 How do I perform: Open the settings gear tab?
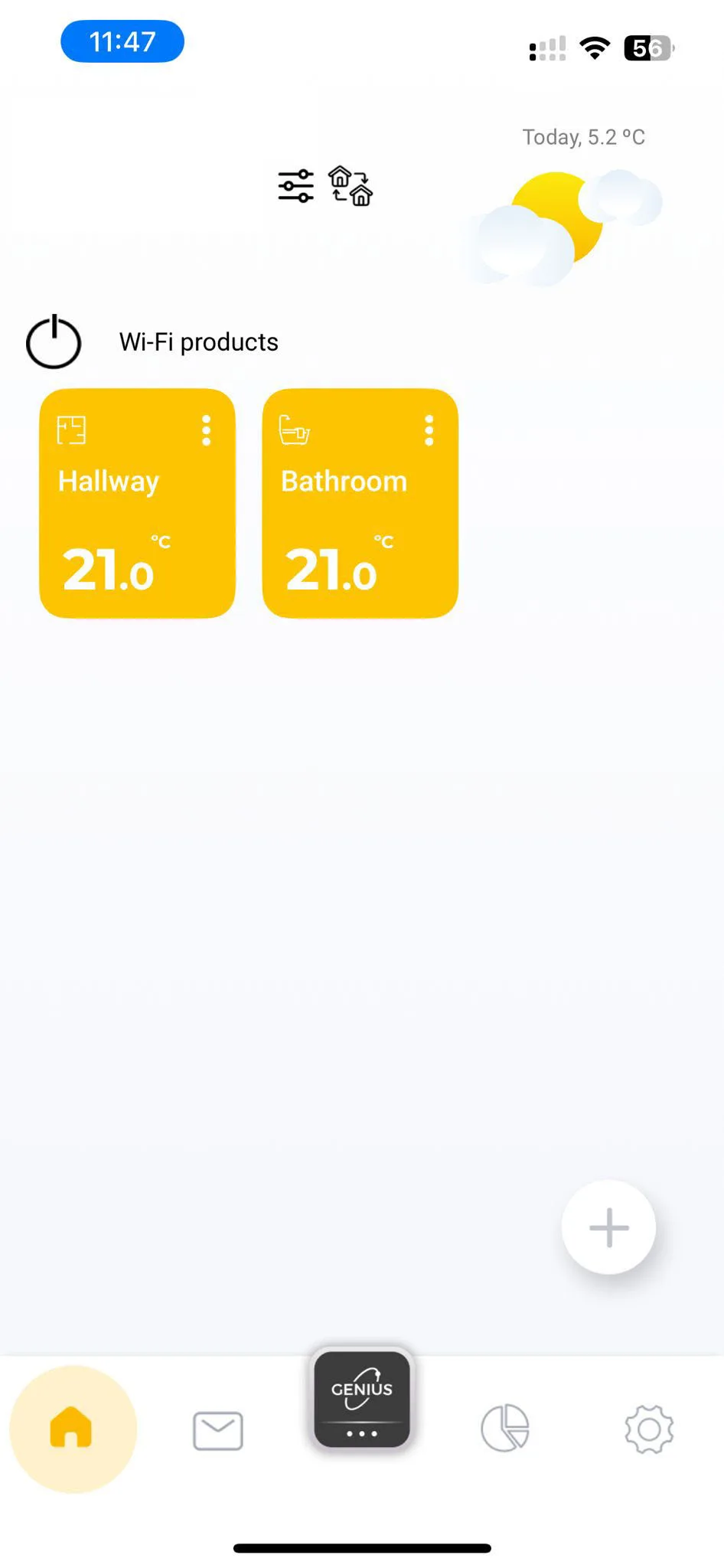click(649, 1429)
